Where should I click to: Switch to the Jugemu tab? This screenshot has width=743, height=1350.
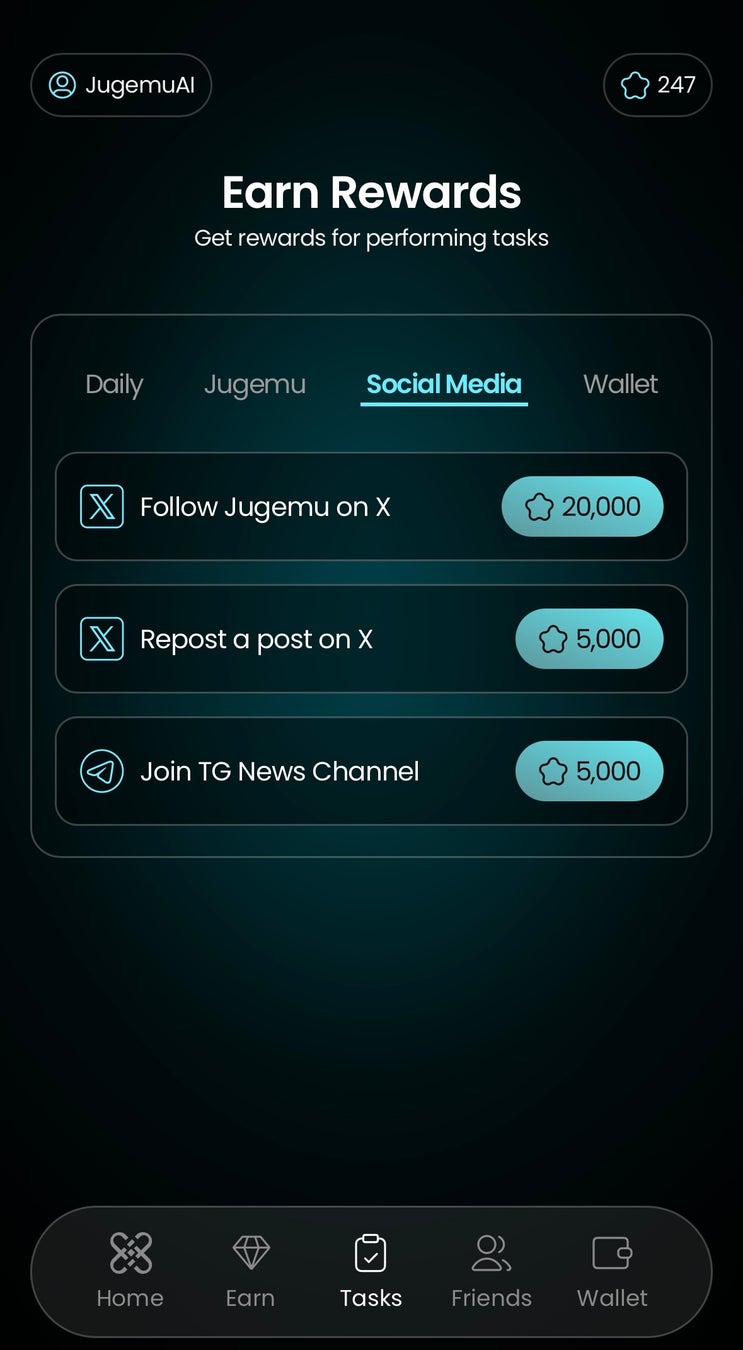click(x=255, y=385)
